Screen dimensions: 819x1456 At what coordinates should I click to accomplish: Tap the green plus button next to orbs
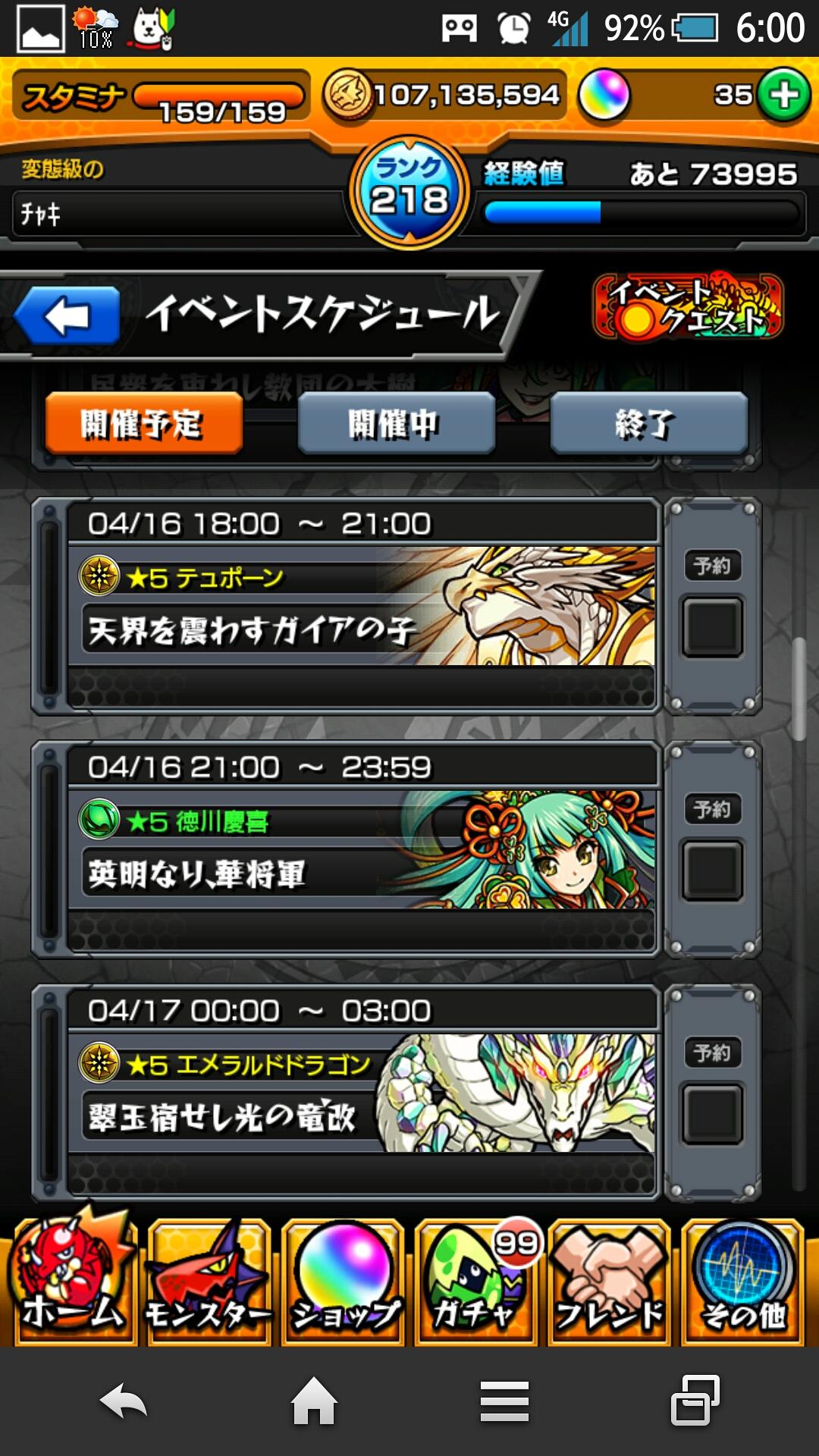point(783,93)
